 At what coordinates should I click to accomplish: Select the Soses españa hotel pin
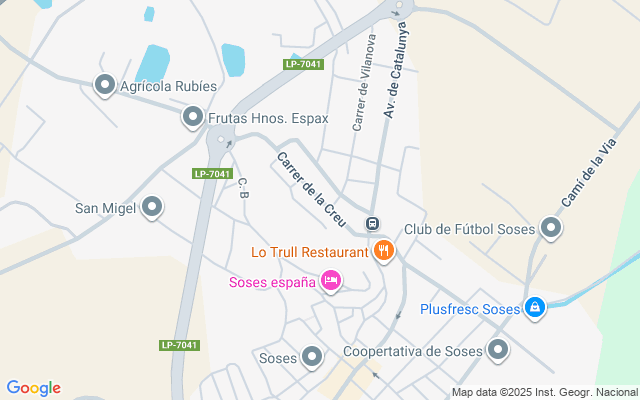[331, 282]
